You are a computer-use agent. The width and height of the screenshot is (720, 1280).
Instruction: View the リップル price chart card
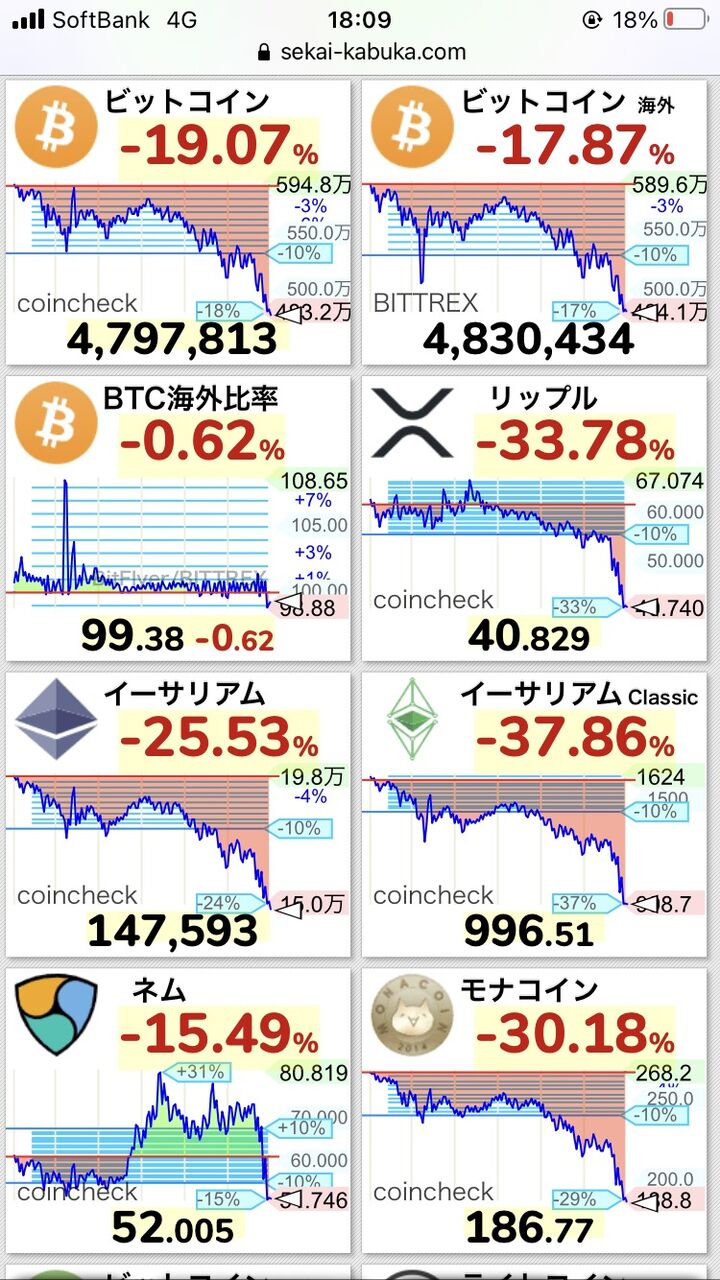tap(535, 518)
